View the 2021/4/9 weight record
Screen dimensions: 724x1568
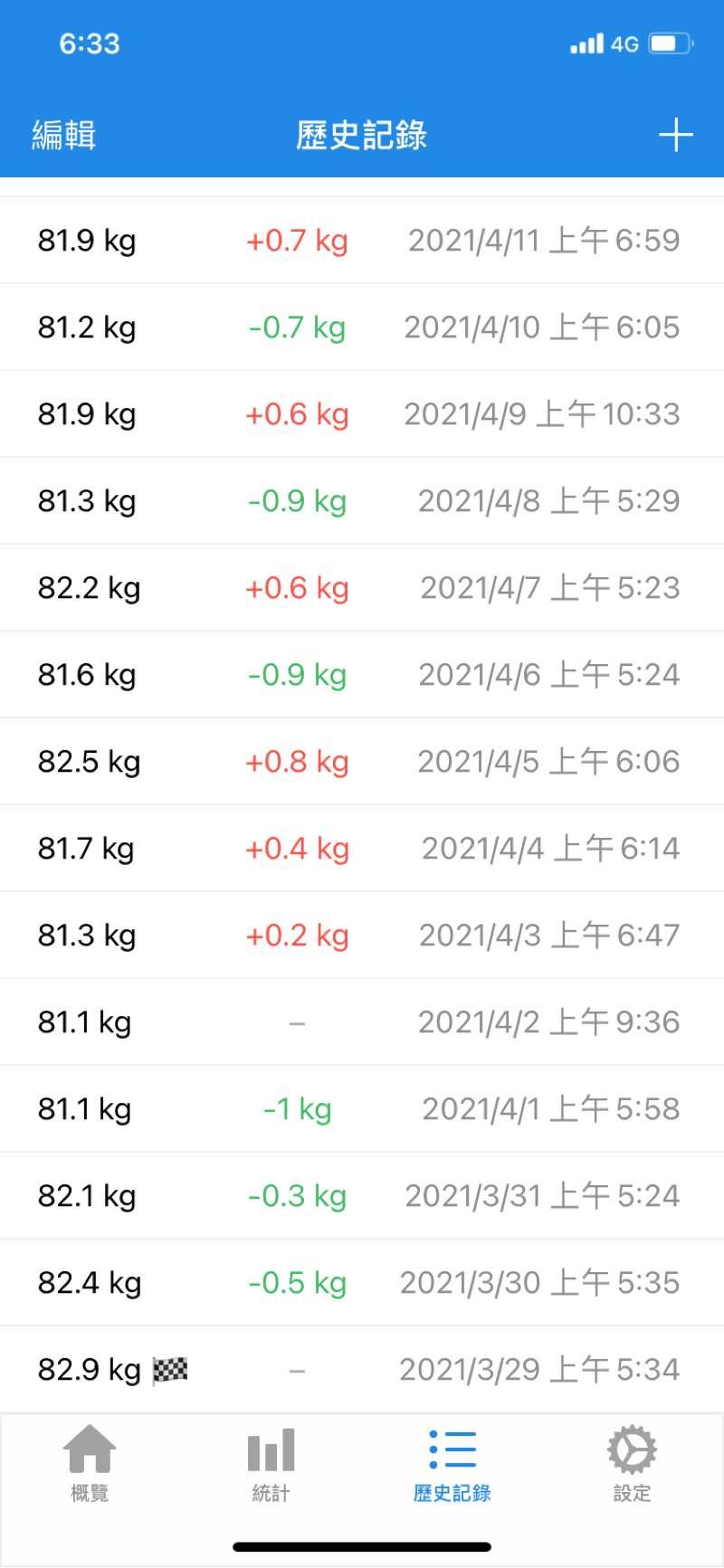(x=362, y=414)
